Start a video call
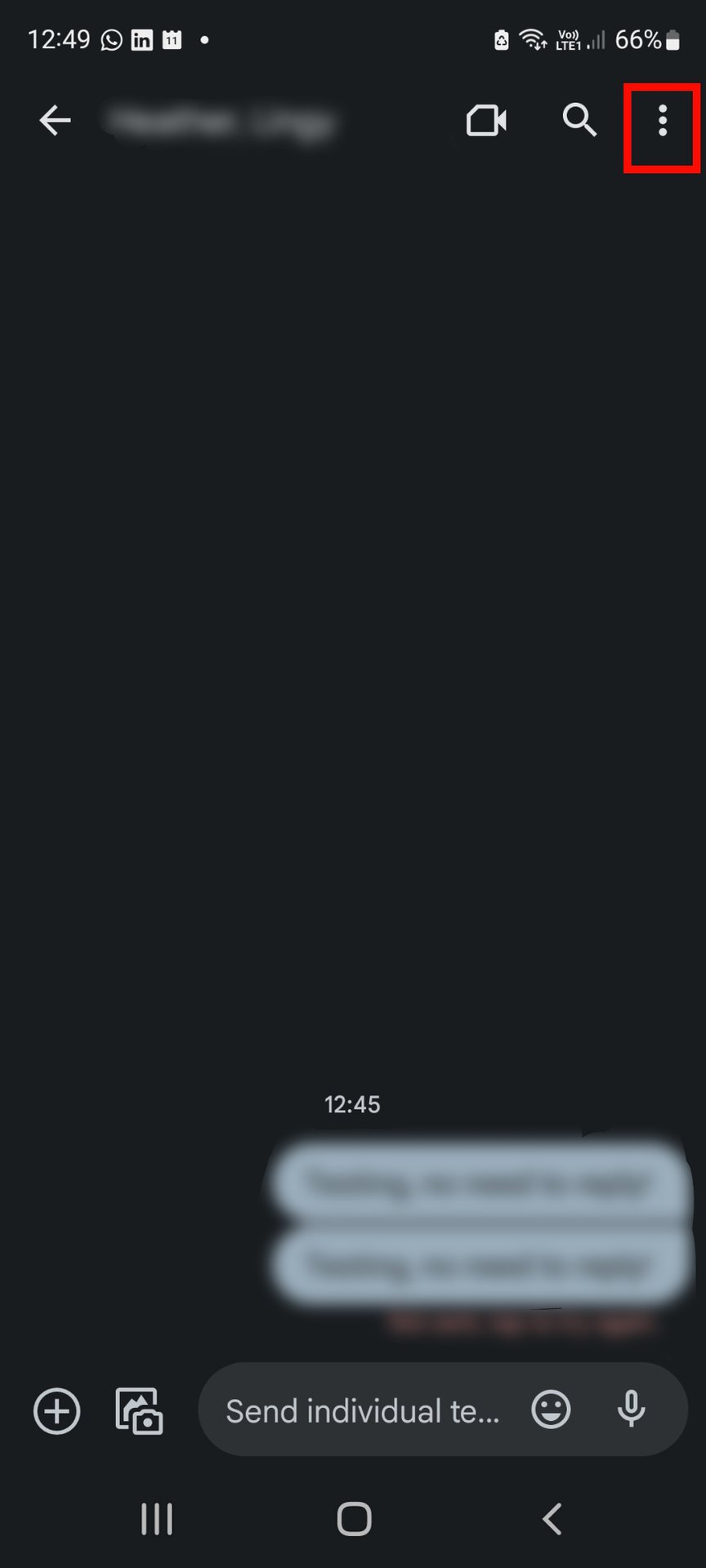Viewport: 706px width, 1568px height. pos(486,121)
